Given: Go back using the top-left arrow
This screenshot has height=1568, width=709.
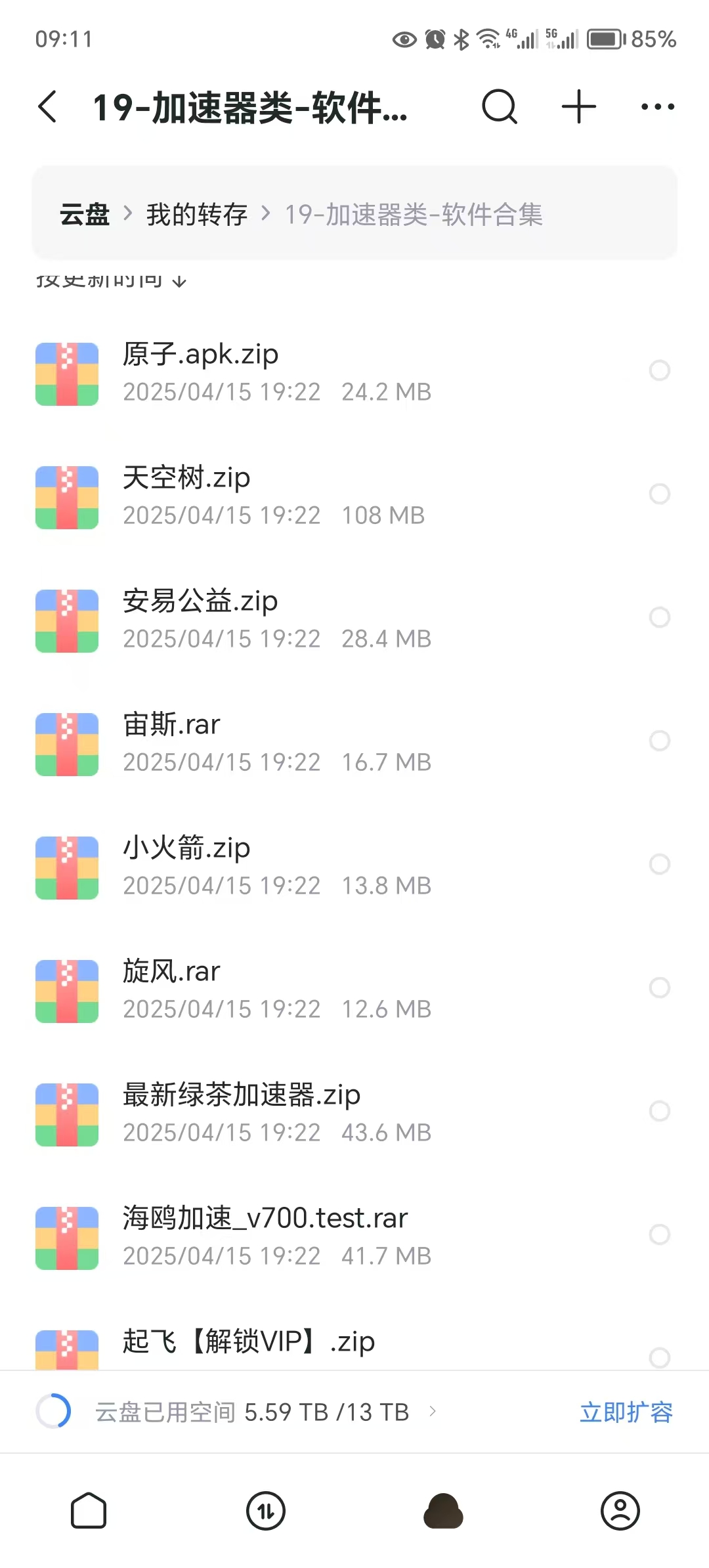Looking at the screenshot, I should [47, 107].
